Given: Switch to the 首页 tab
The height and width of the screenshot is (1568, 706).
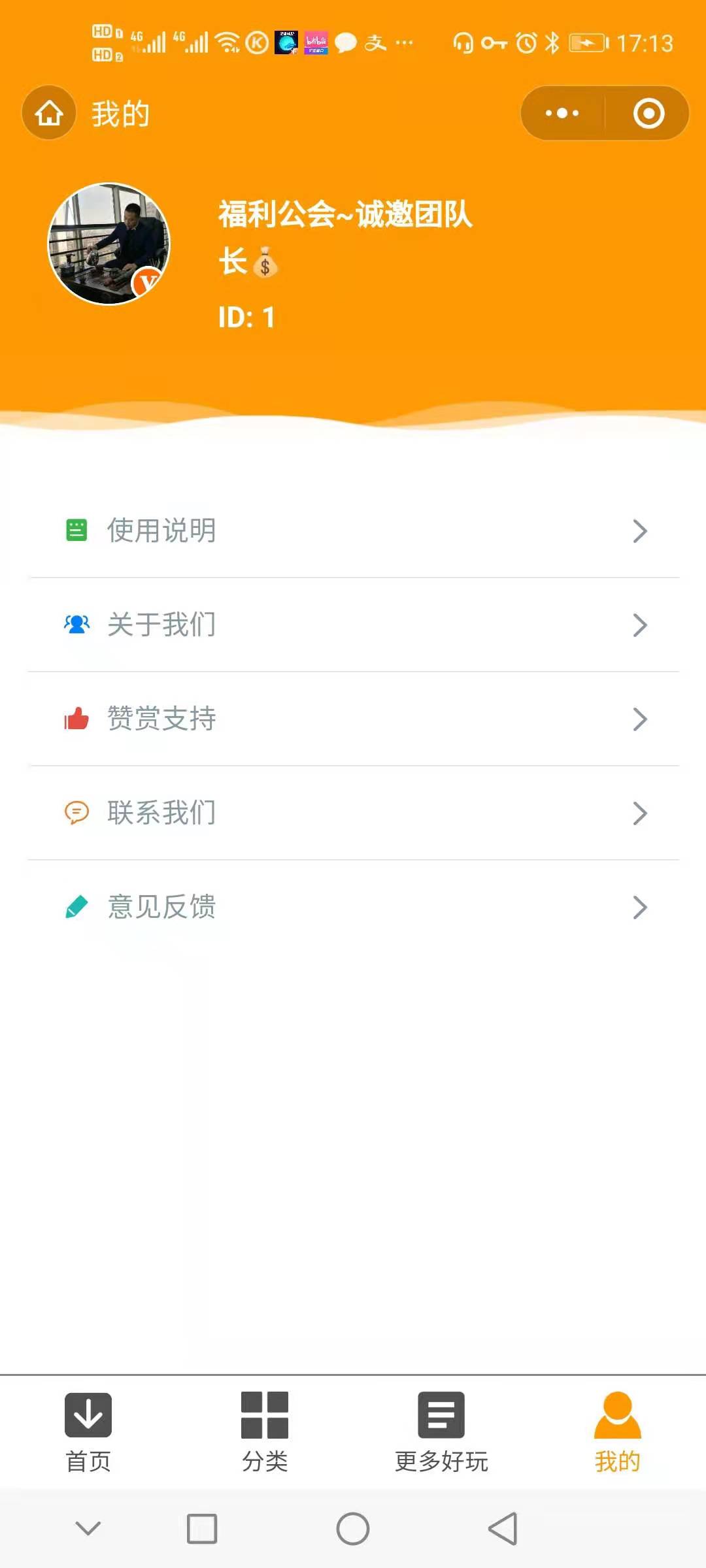Looking at the screenshot, I should point(88,1432).
